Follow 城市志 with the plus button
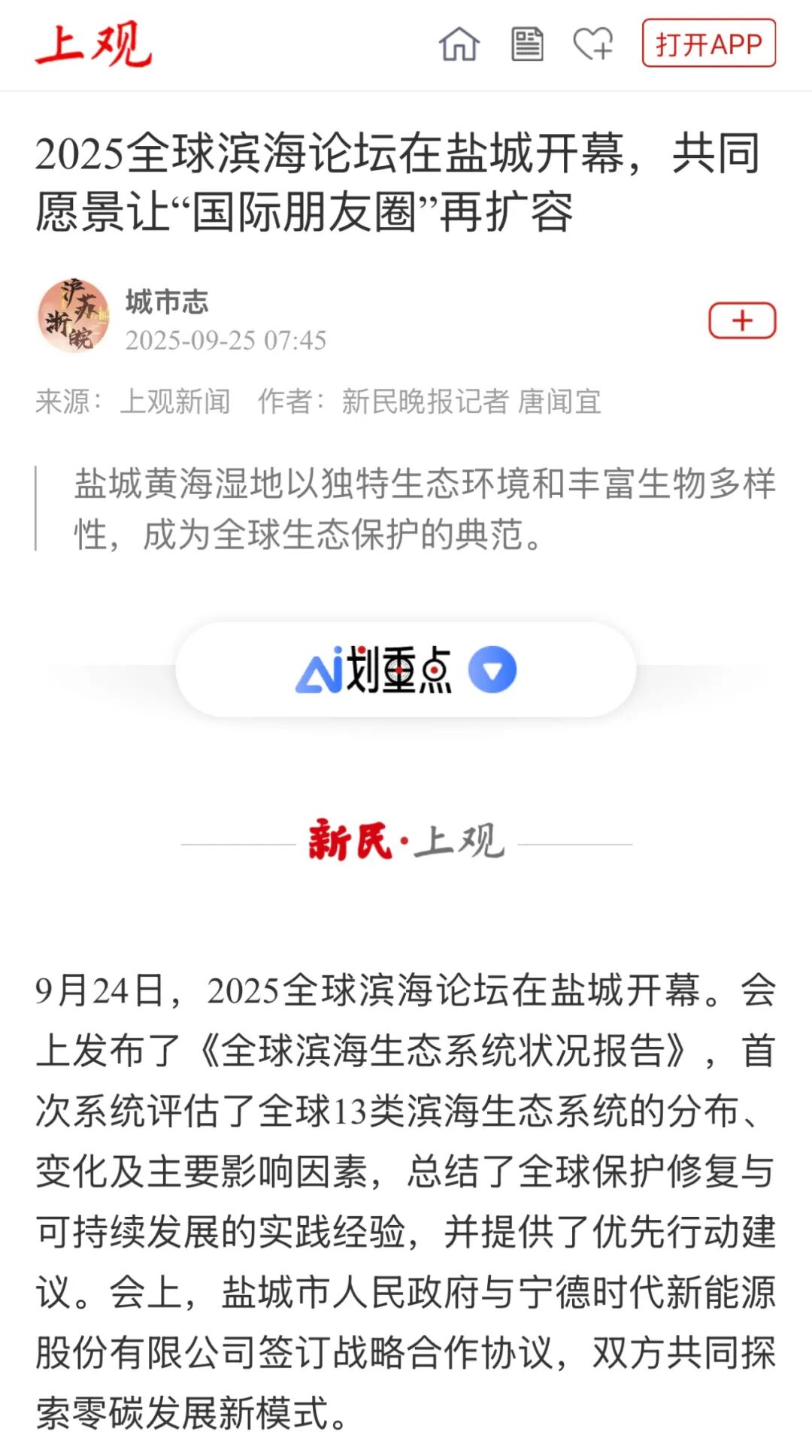Screen dimensions: 812x1456 pyautogui.click(x=741, y=321)
